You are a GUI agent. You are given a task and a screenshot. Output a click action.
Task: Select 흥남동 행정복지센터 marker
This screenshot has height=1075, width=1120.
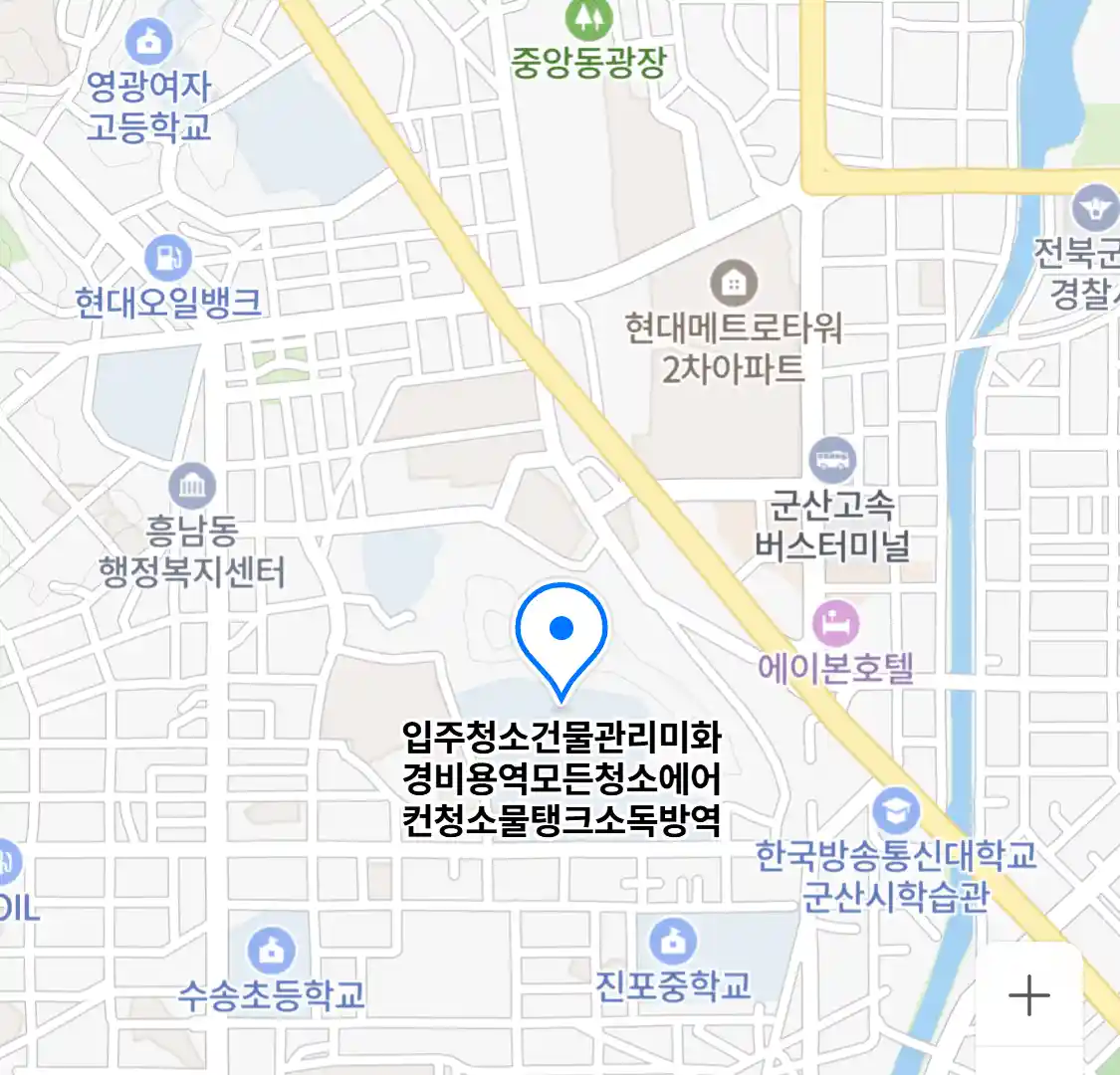pos(191,487)
